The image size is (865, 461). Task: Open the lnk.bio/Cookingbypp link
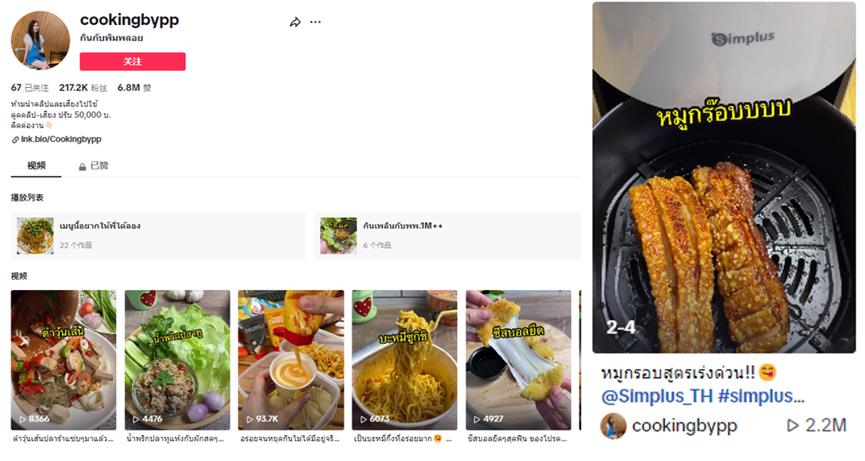pos(60,139)
